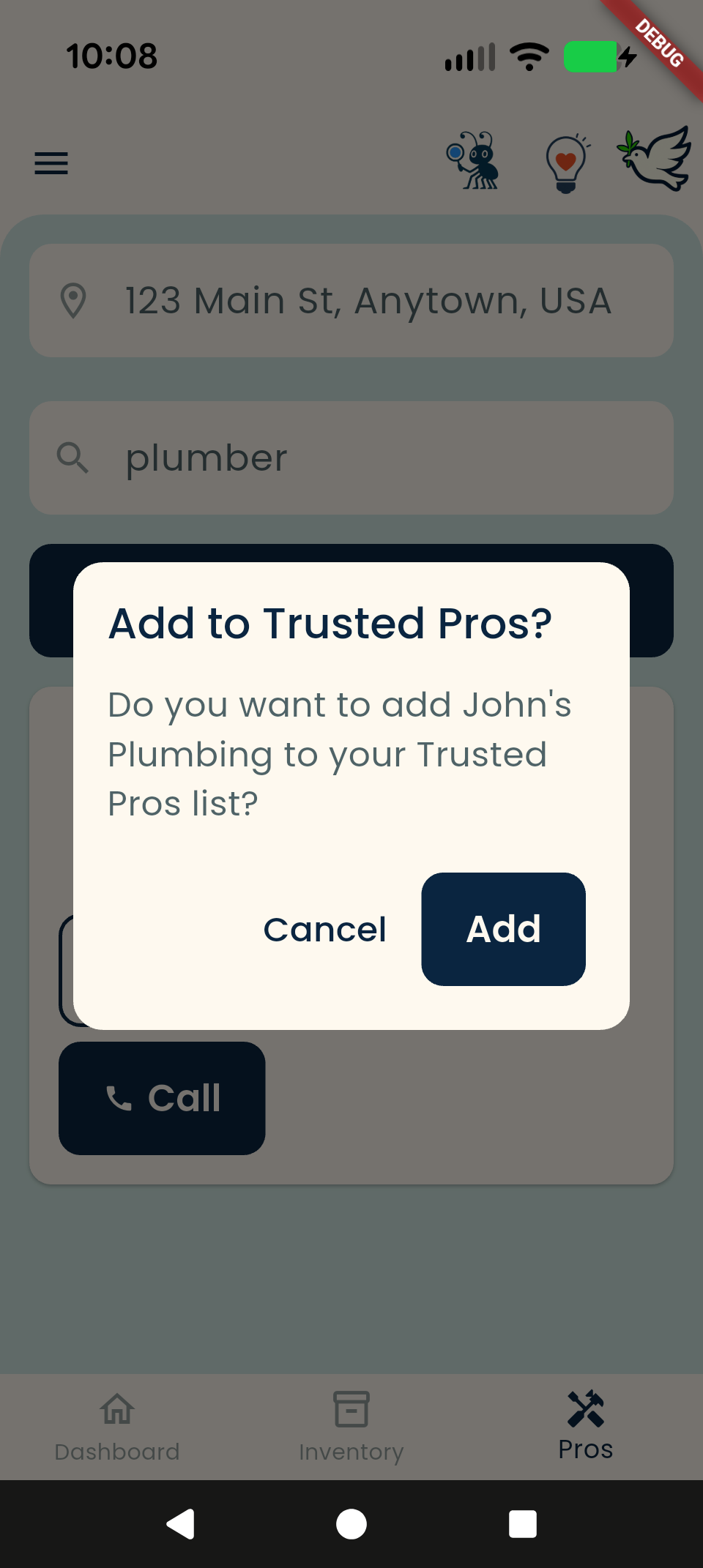Go back using the system back button
The image size is (703, 1568).
[181, 1525]
